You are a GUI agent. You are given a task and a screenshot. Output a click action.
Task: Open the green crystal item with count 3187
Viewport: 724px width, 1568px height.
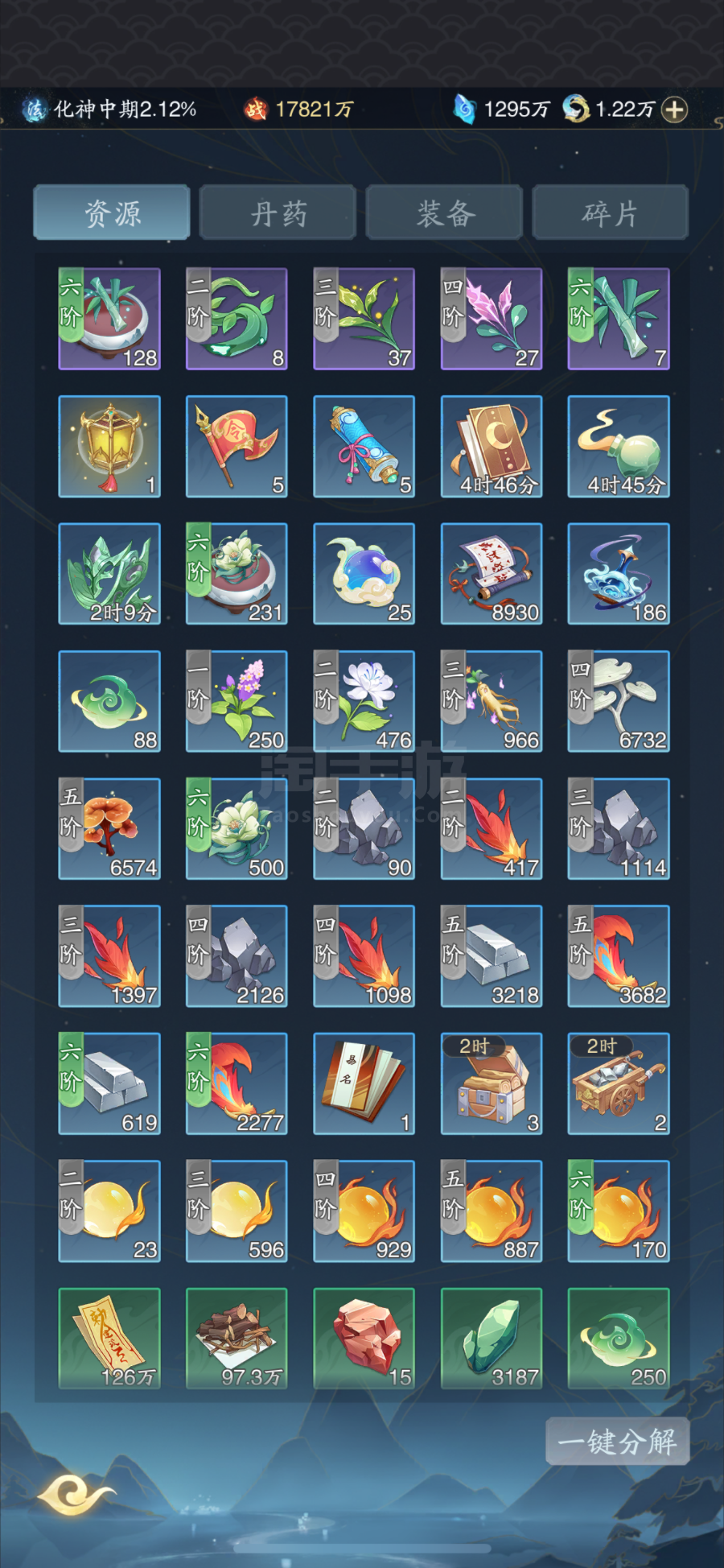(x=492, y=1339)
